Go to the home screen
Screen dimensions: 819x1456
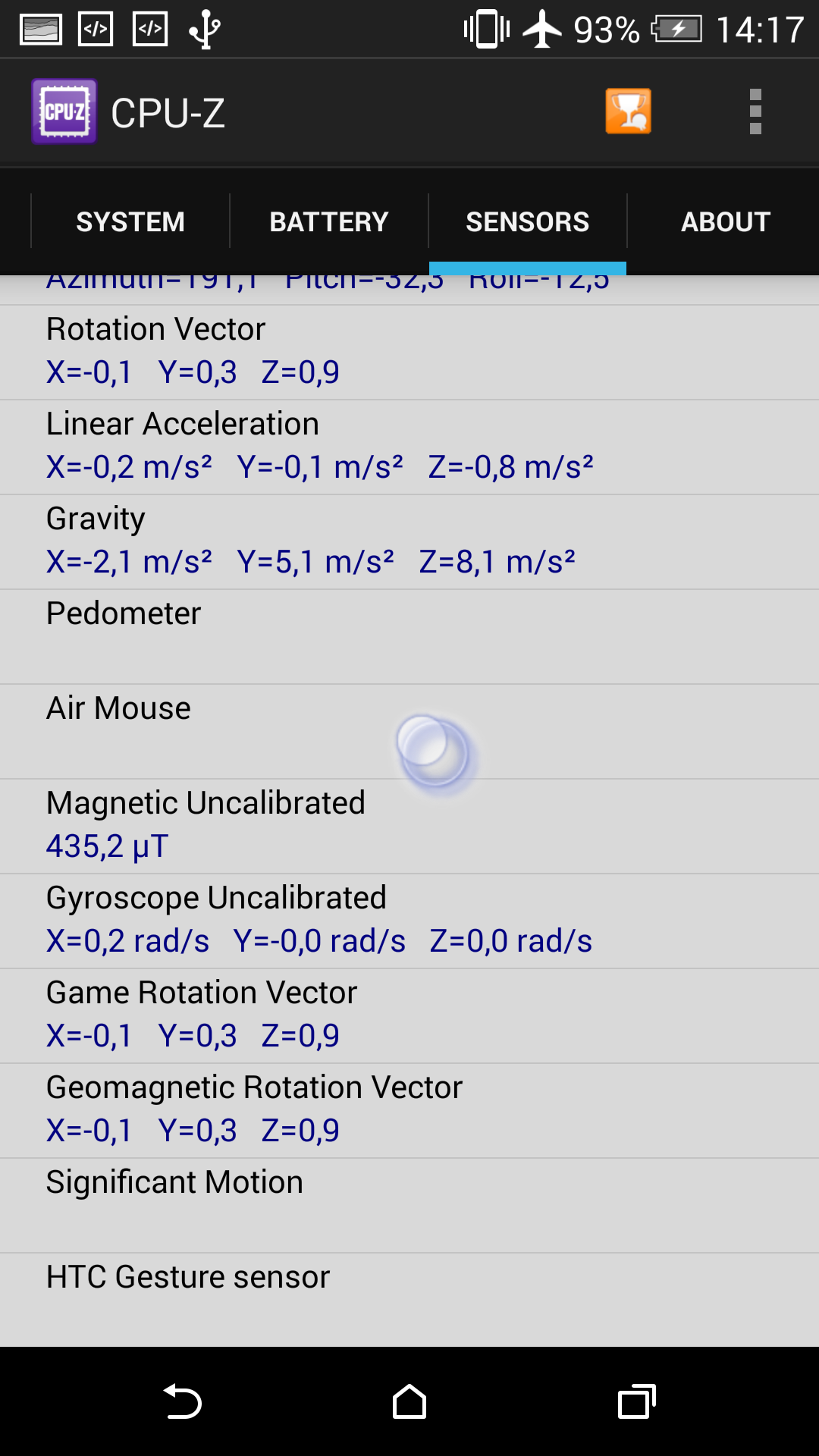coord(409,1401)
